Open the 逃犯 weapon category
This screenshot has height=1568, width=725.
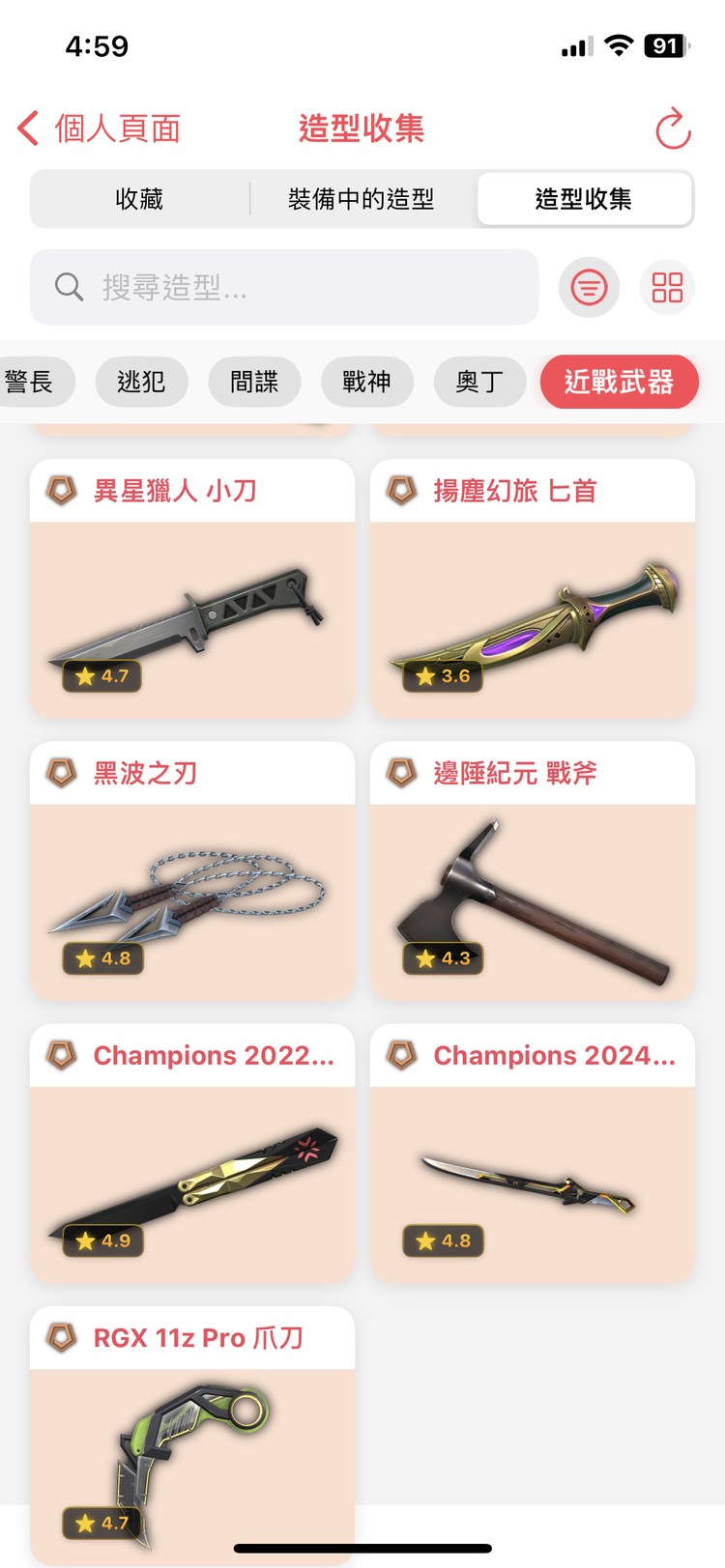click(x=142, y=382)
